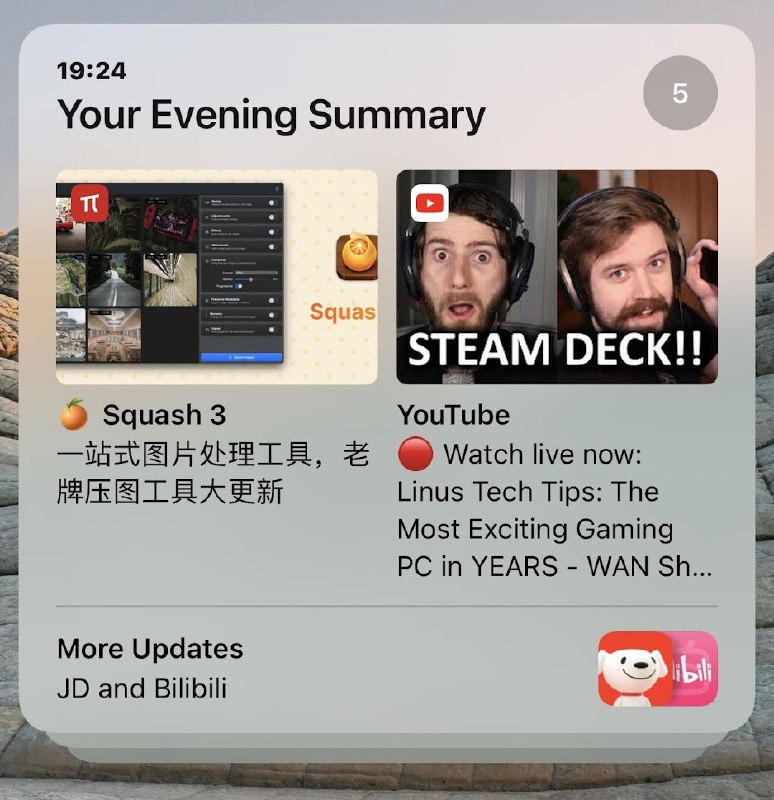Select the Compress section icon

[x=206, y=260]
